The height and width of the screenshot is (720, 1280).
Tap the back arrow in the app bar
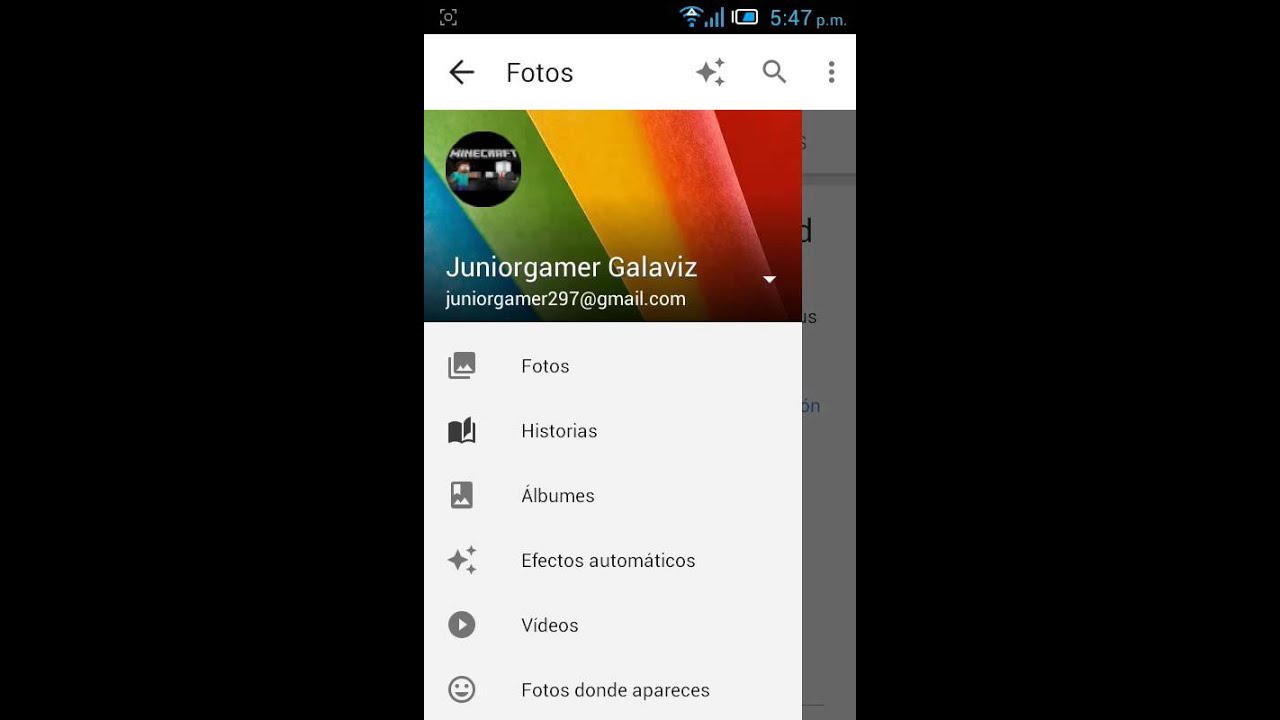click(x=461, y=72)
